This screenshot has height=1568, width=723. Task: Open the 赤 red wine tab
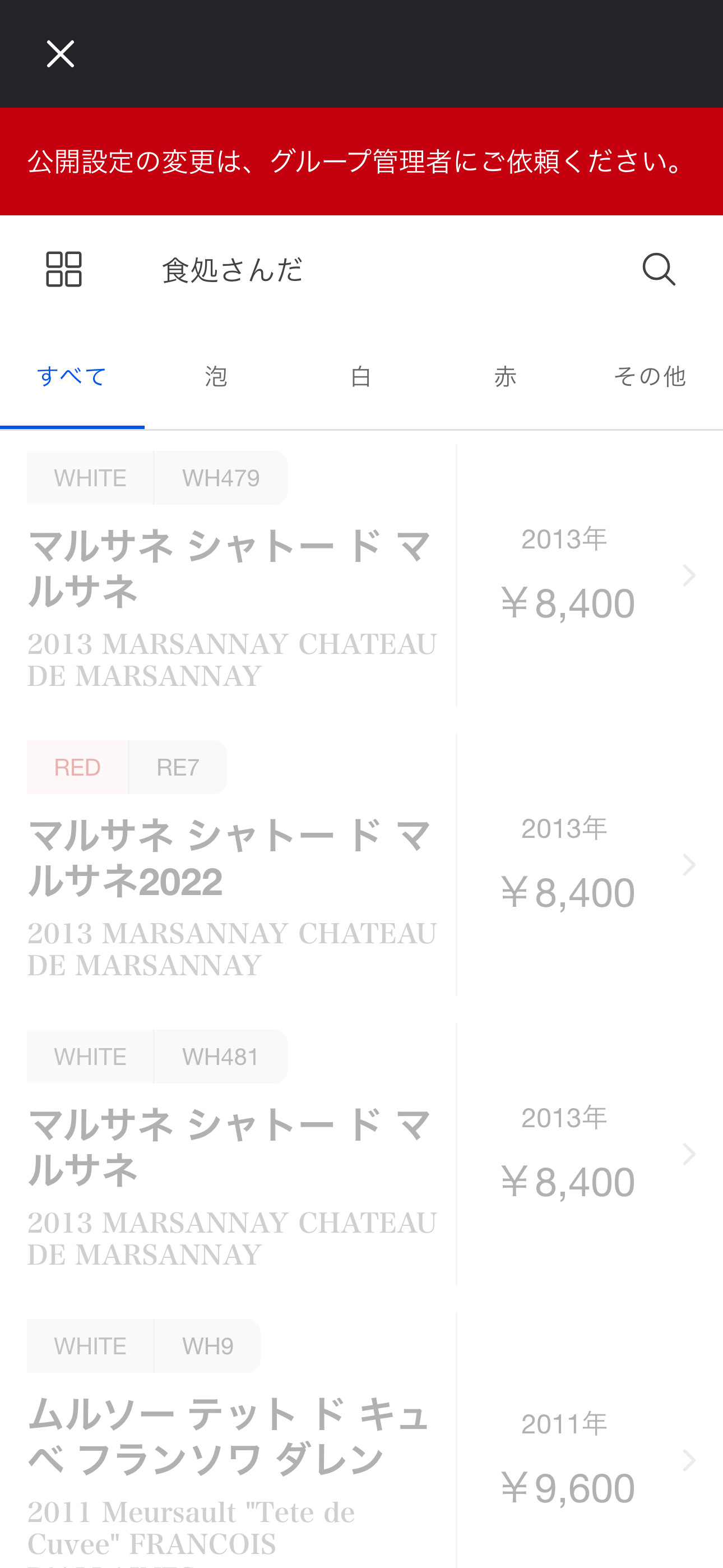coord(505,376)
